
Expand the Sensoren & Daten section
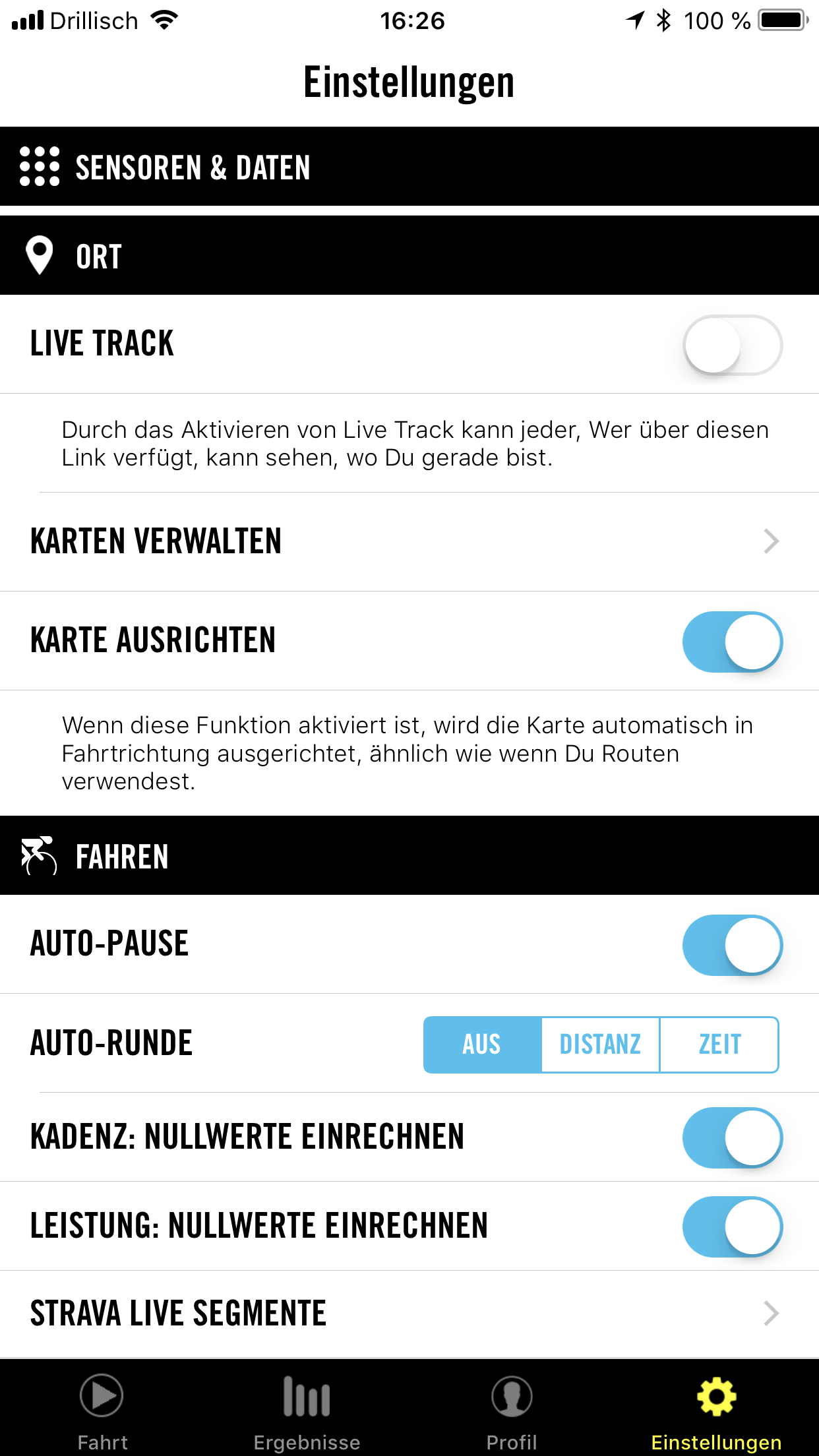[x=409, y=167]
